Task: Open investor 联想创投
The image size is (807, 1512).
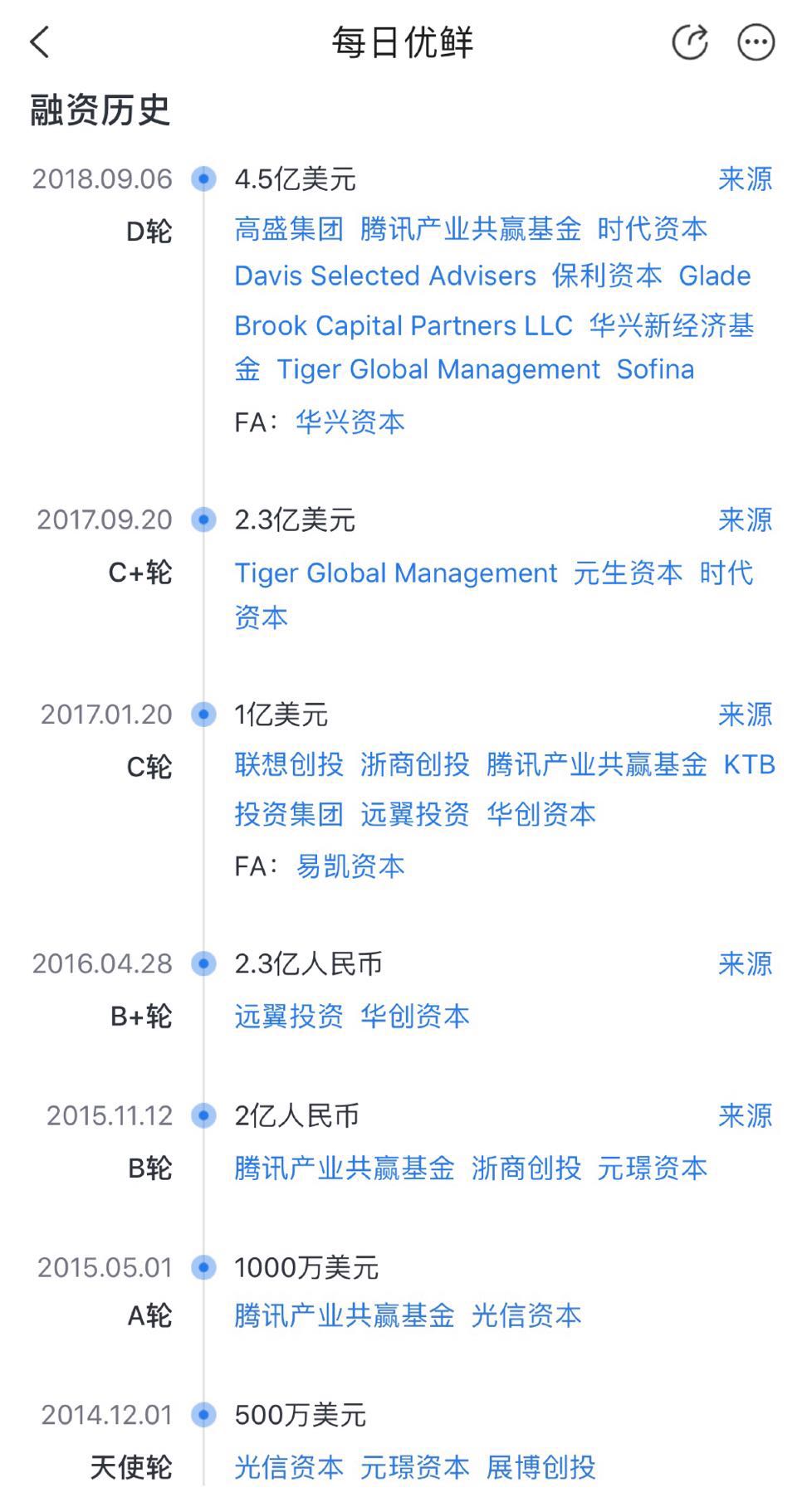Action: pyautogui.click(x=289, y=764)
